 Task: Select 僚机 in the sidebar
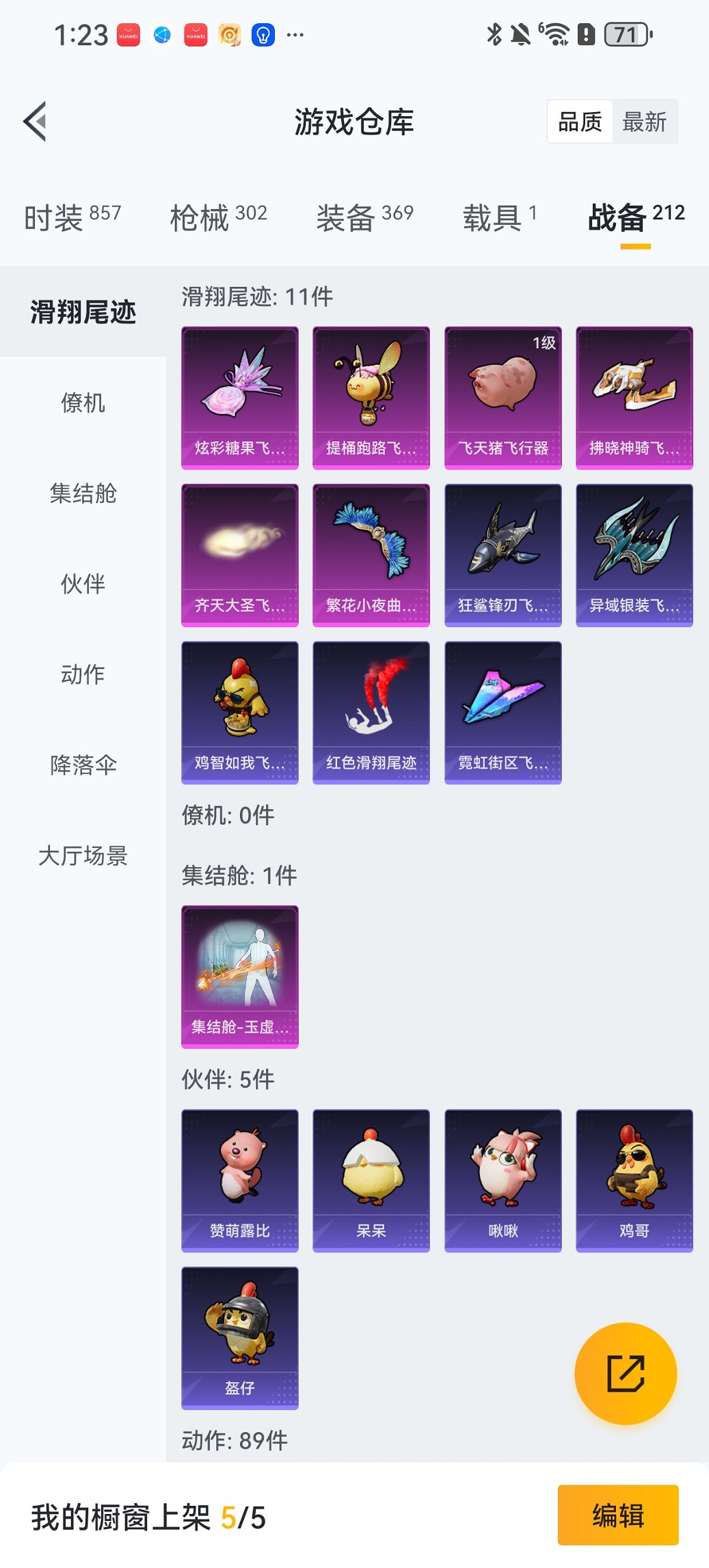[83, 404]
